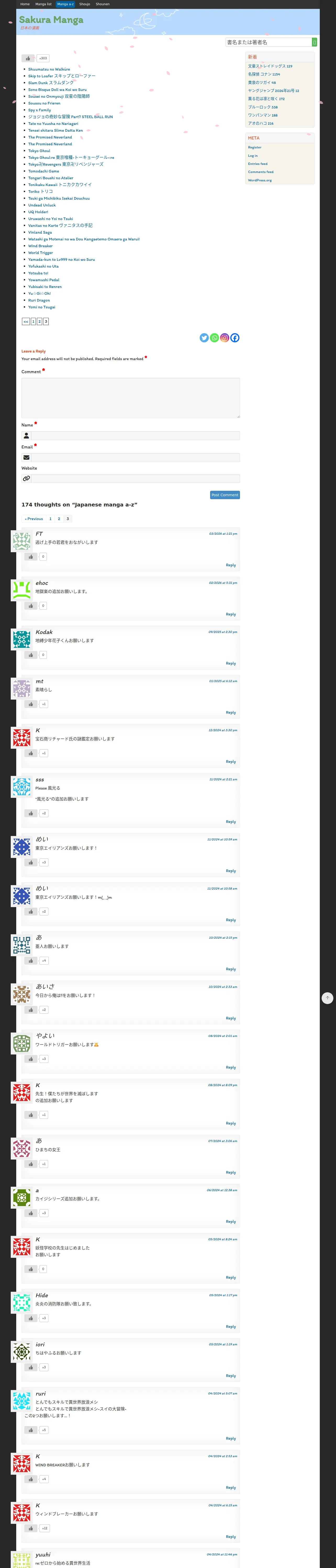Submit with the Post Comment button
Viewport: 336px width, 1568px height.
click(x=225, y=495)
